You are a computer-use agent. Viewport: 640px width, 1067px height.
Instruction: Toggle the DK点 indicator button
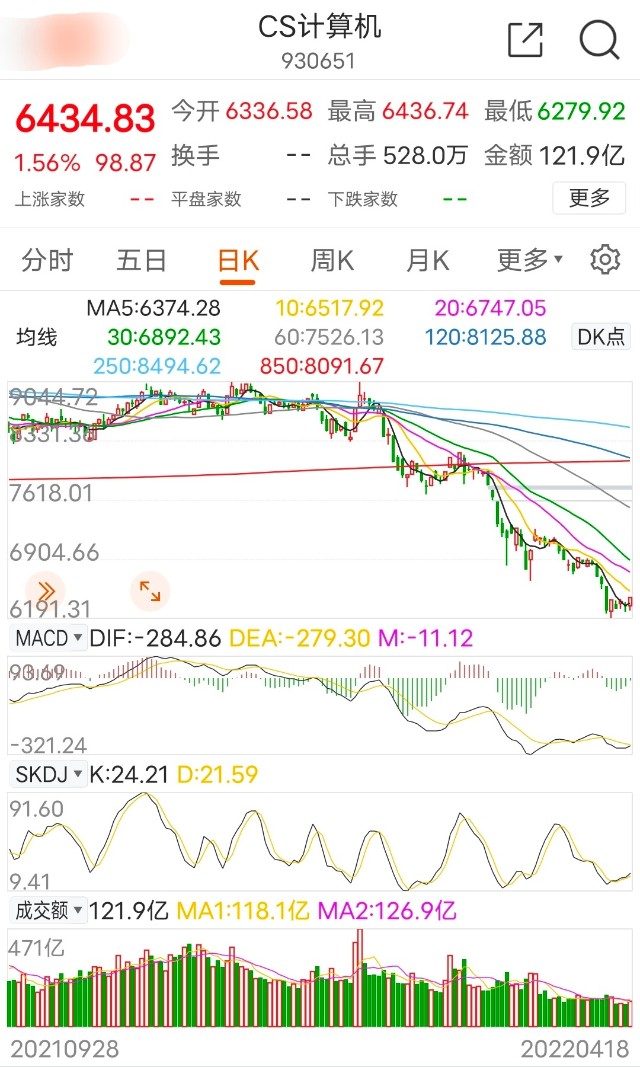coord(601,337)
